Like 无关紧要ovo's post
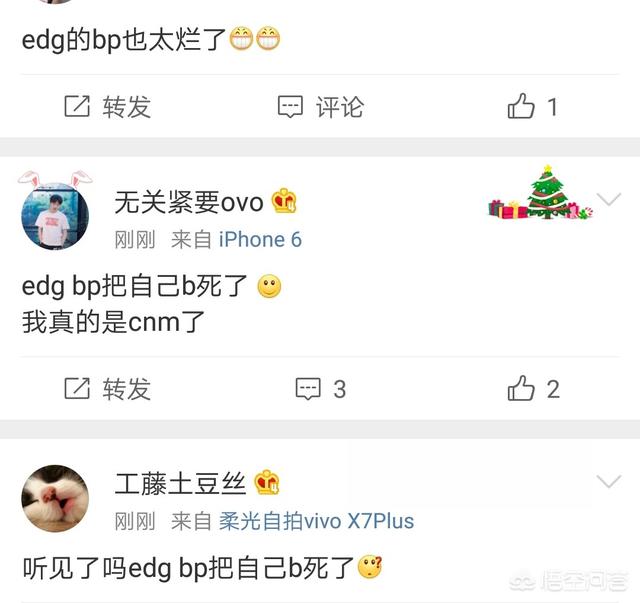This screenshot has height=603, width=640. [x=532, y=389]
